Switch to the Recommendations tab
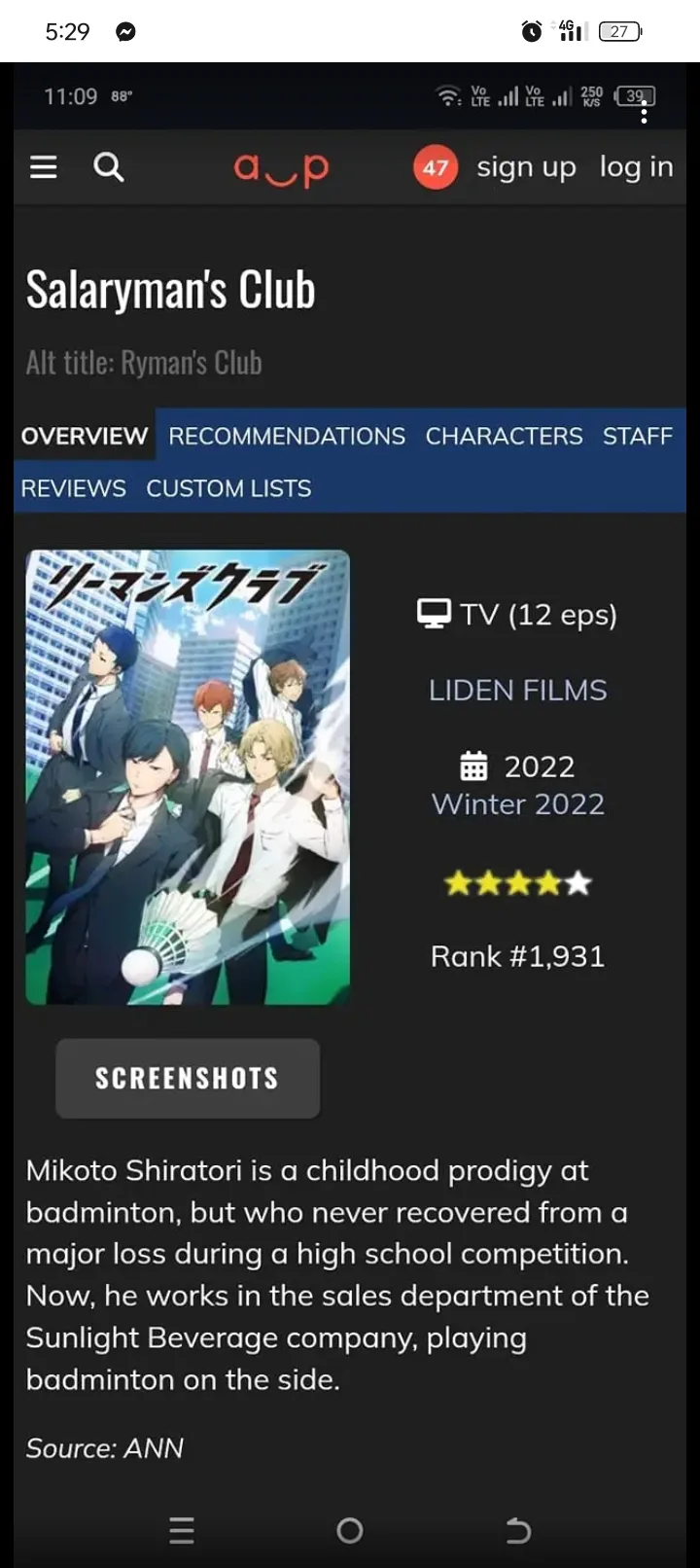Image resolution: width=700 pixels, height=1568 pixels. coord(287,436)
